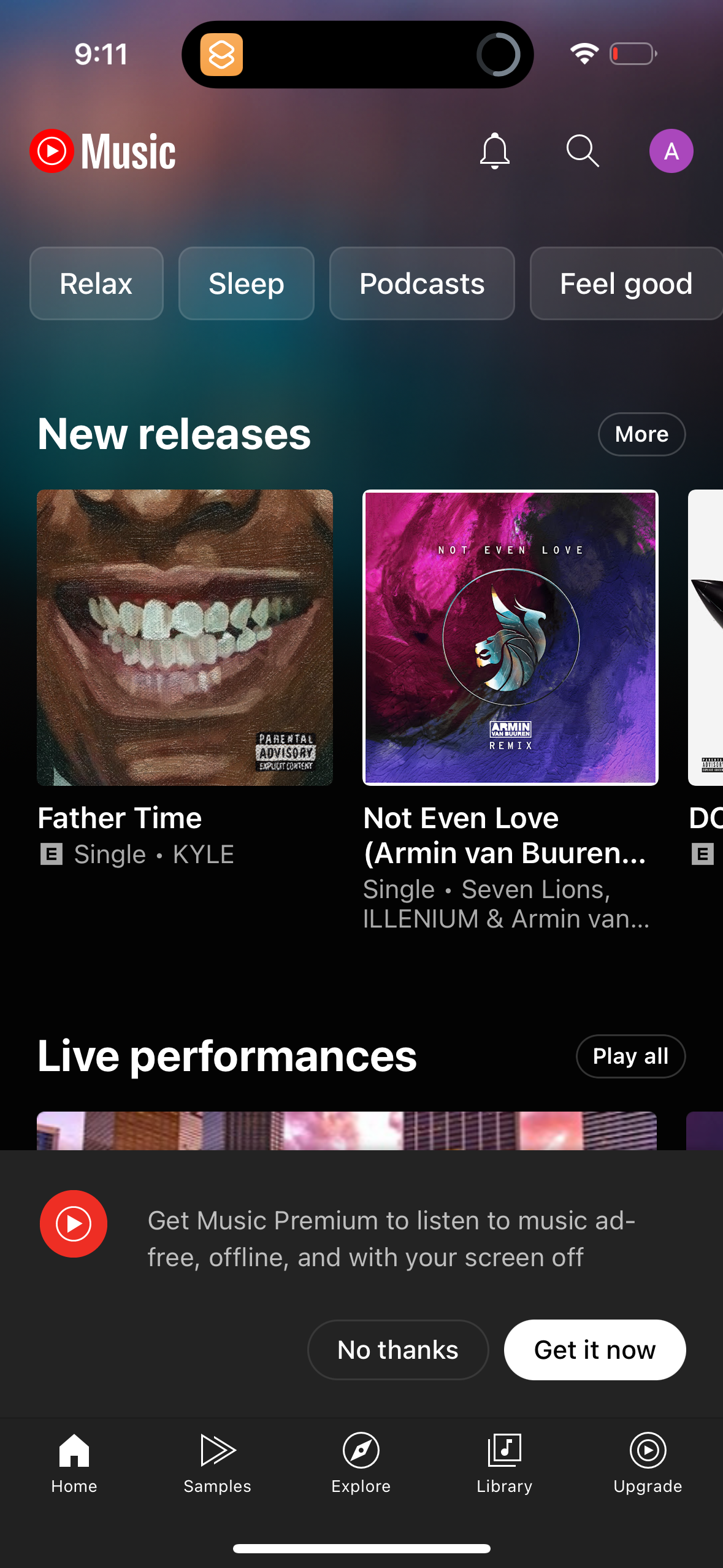This screenshot has width=723, height=1568.
Task: Tap Get it now for Music Premium
Action: coord(594,1349)
